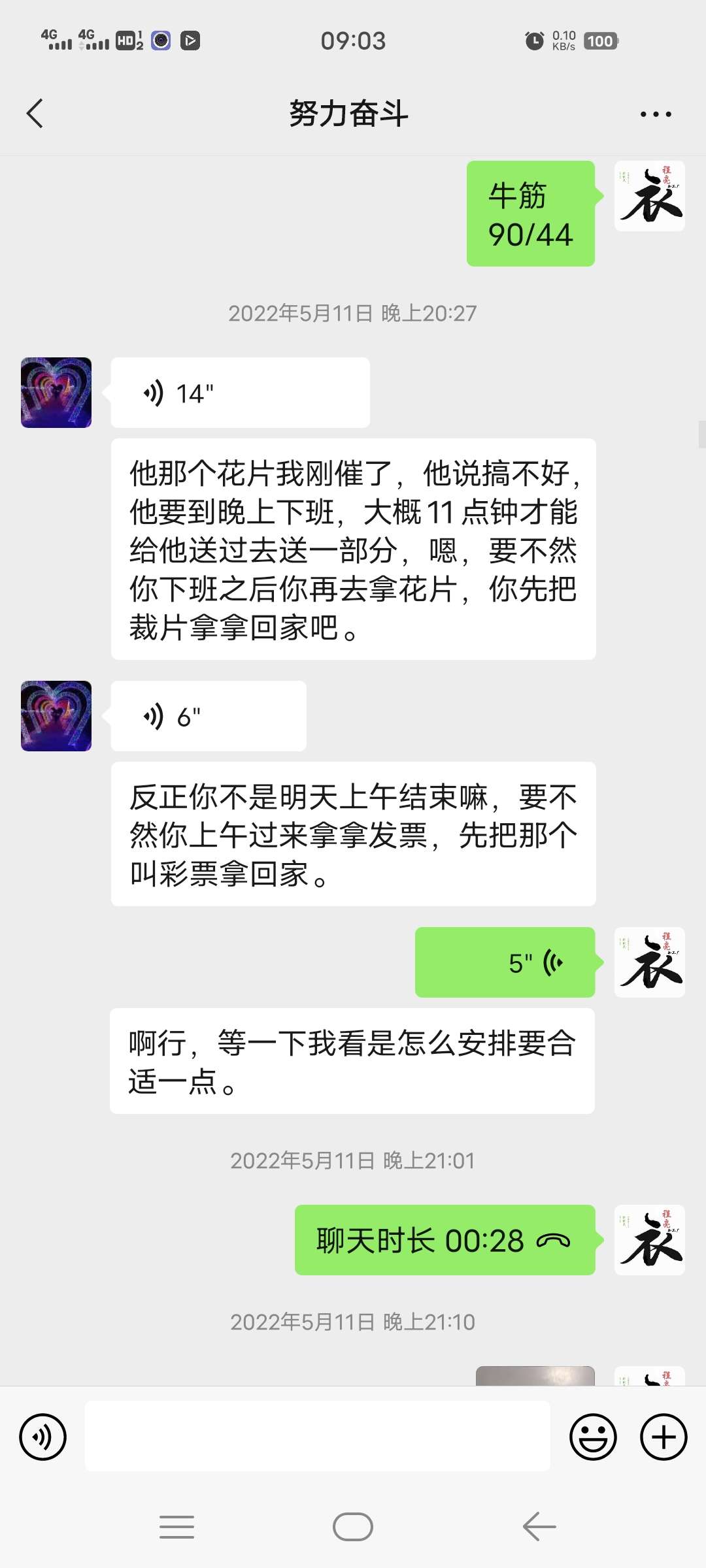Open the emoji panel
Viewport: 706px width, 1568px height.
click(x=593, y=1437)
